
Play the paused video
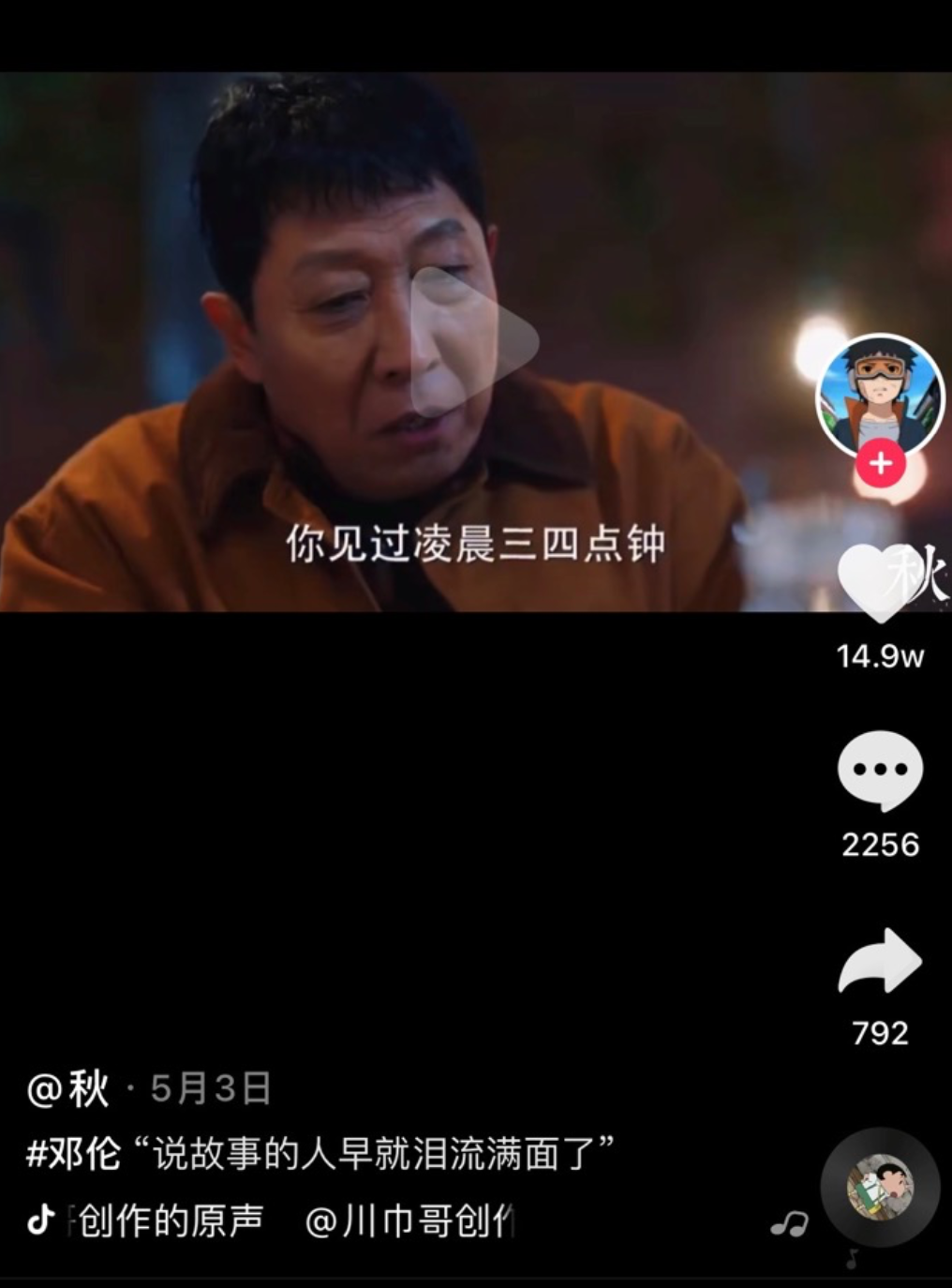(x=473, y=341)
